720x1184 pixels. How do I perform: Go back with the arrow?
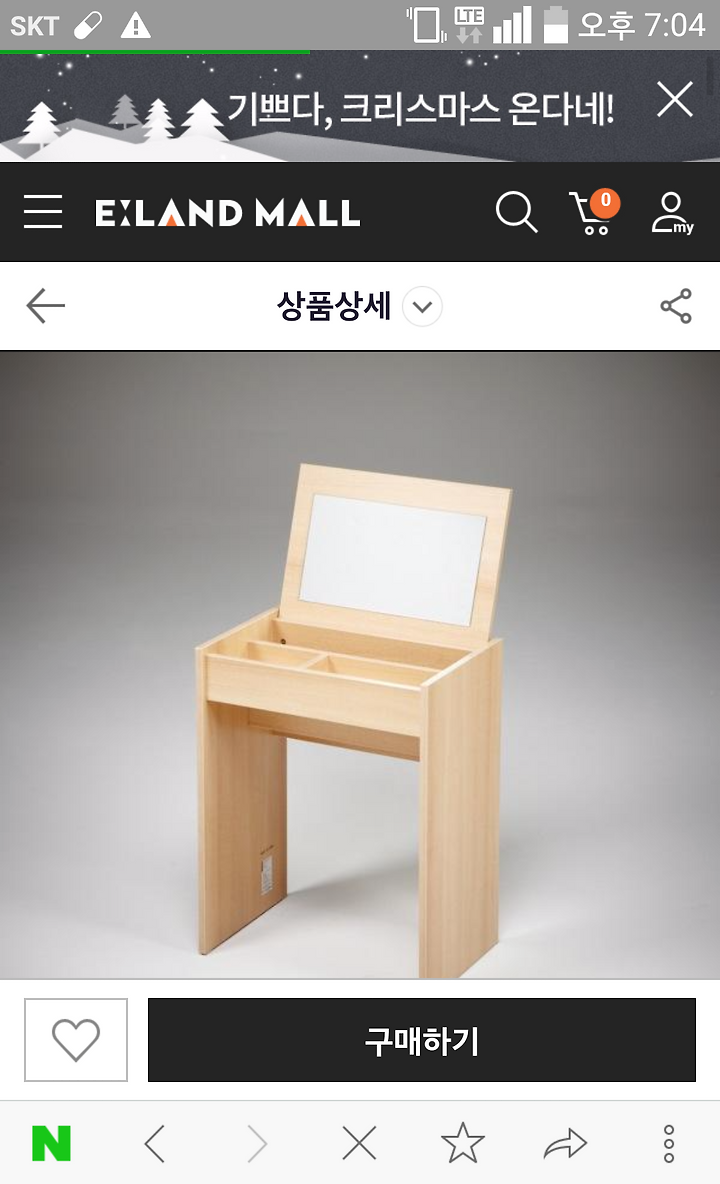click(45, 306)
